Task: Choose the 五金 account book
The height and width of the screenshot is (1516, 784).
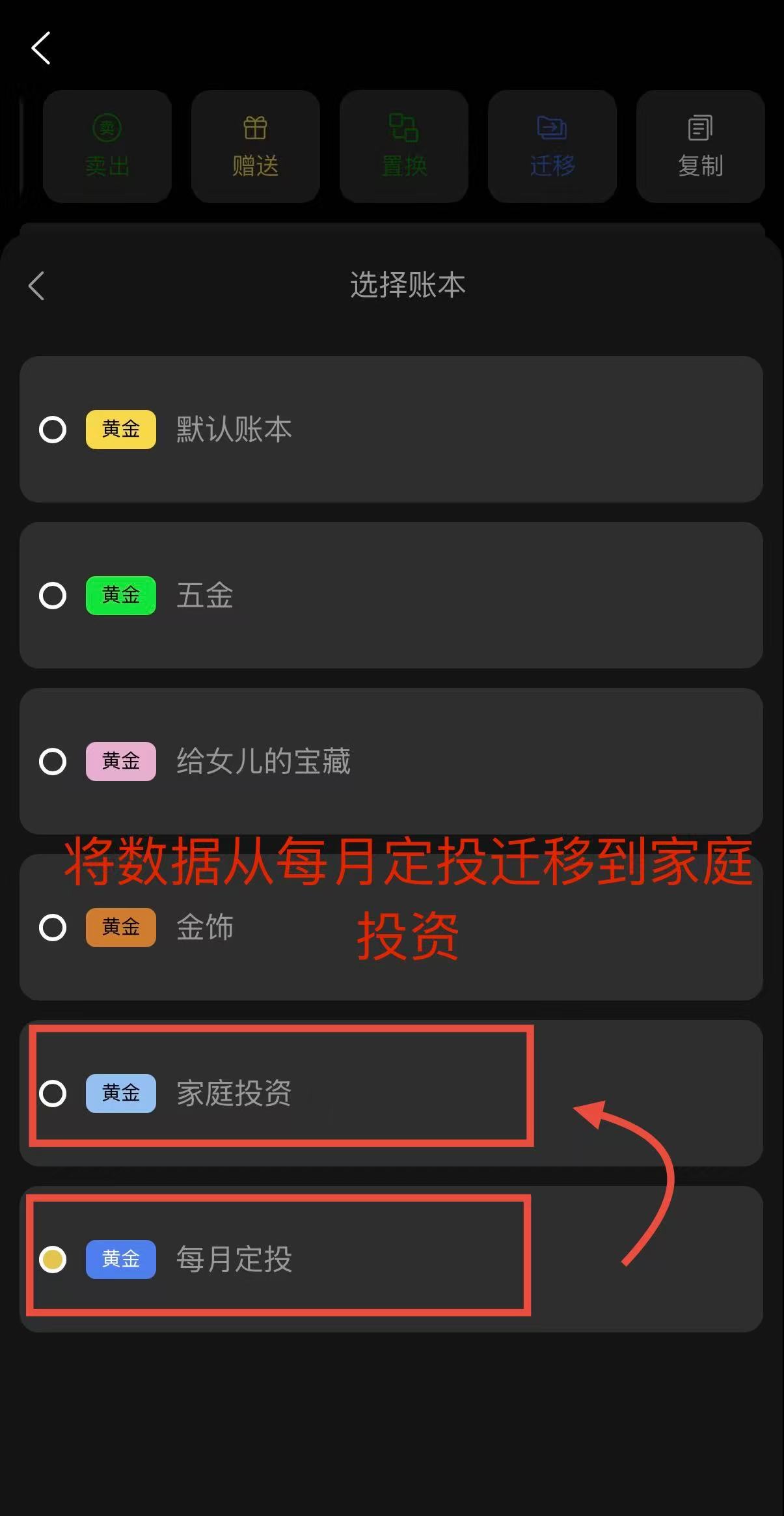Action: coord(390,595)
